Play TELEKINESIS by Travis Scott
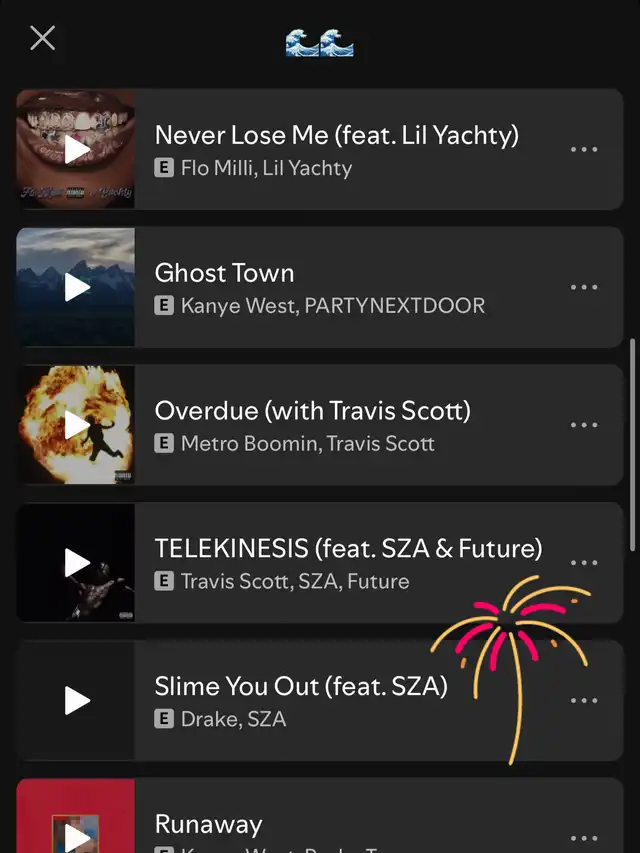 tap(77, 563)
